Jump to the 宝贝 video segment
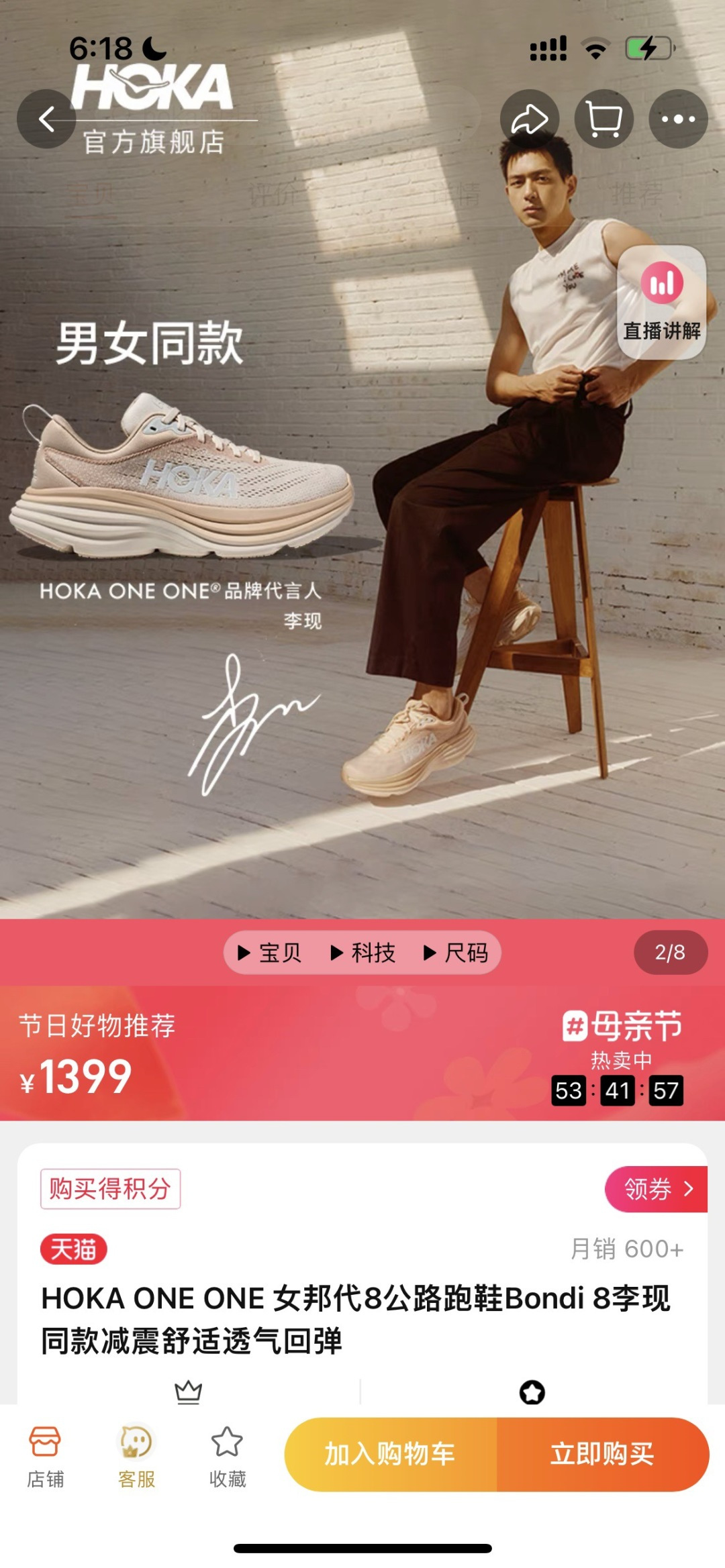 [270, 953]
